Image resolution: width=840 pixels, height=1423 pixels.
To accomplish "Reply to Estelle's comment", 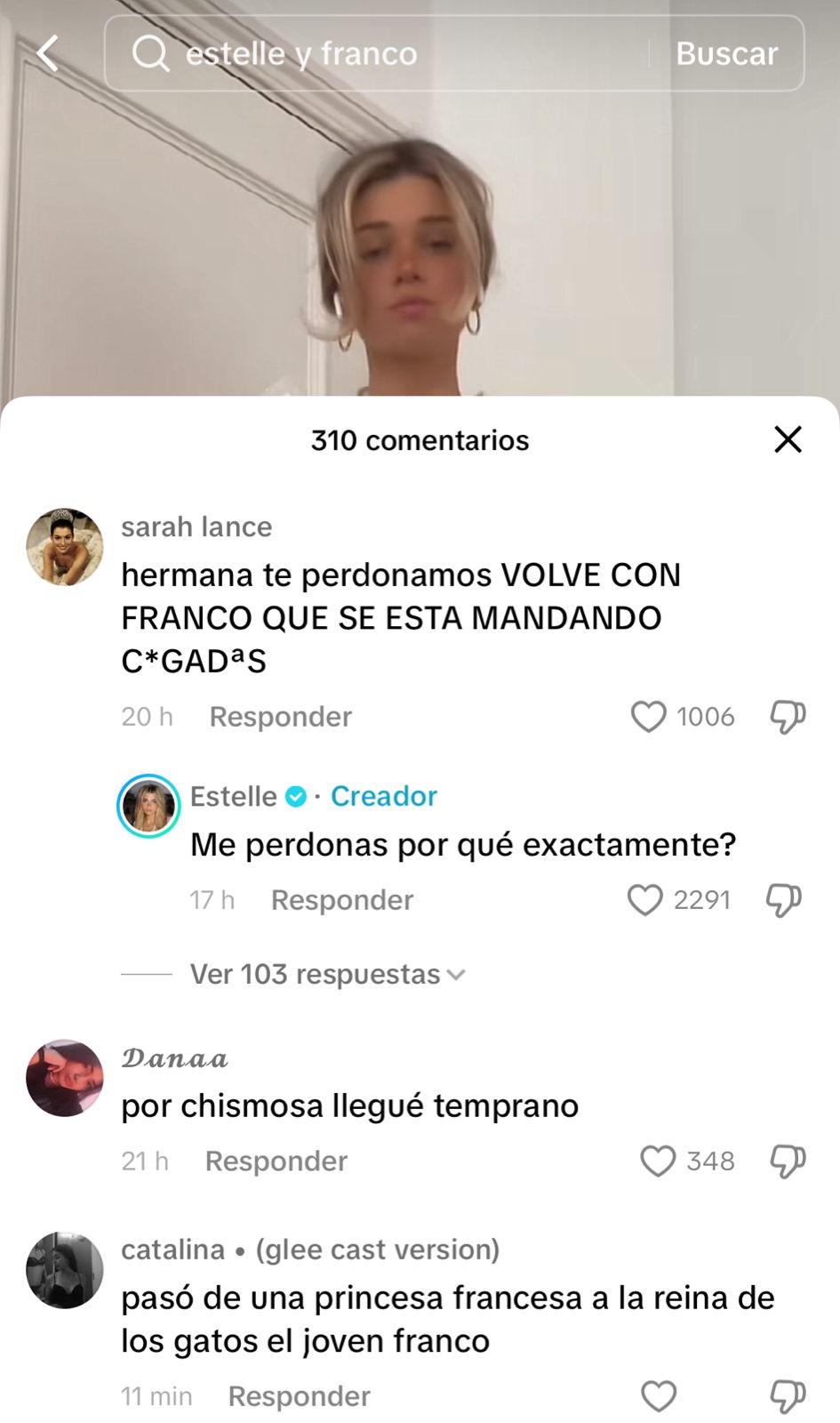I will [342, 900].
